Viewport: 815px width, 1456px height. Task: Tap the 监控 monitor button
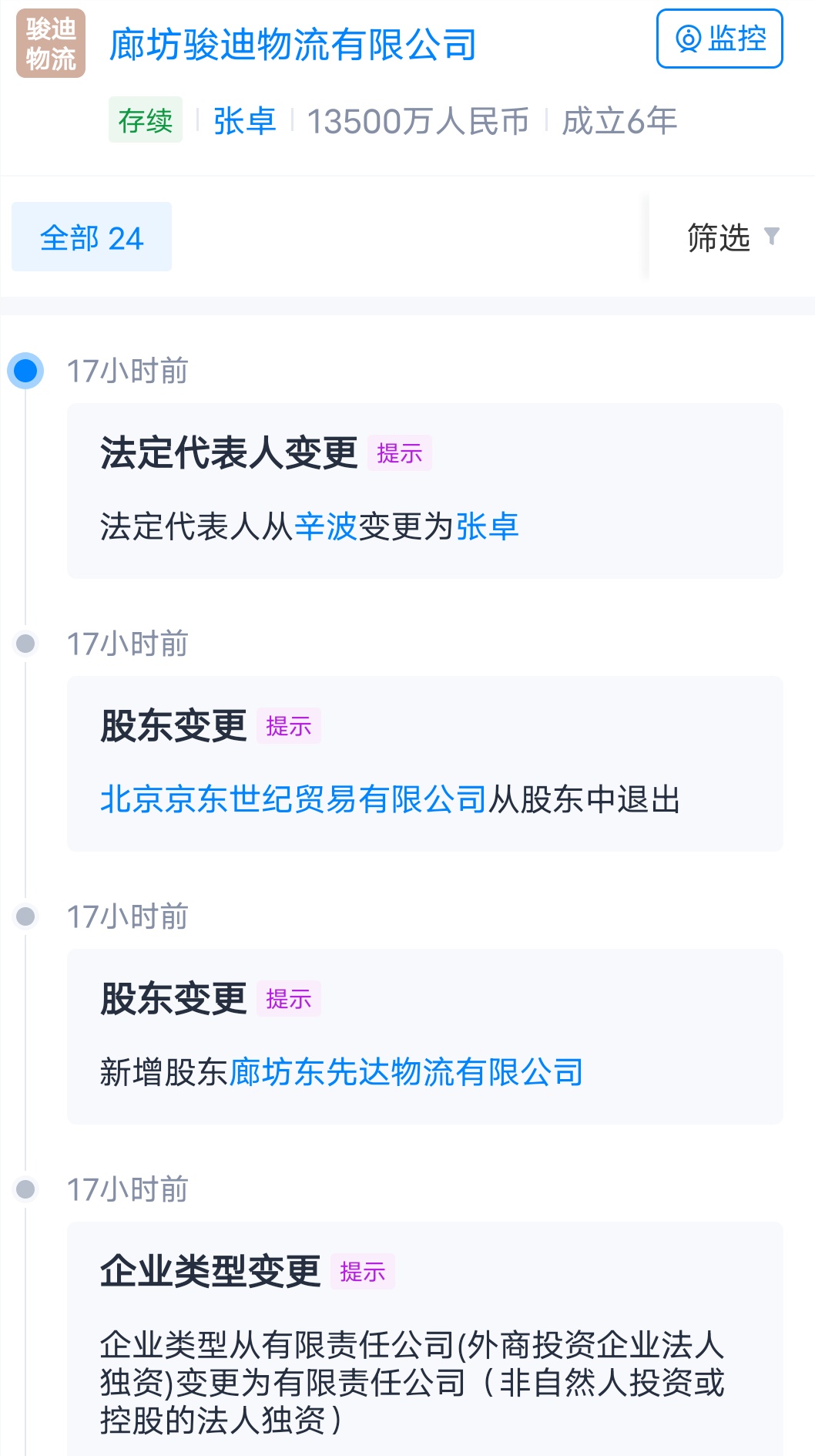pos(719,39)
